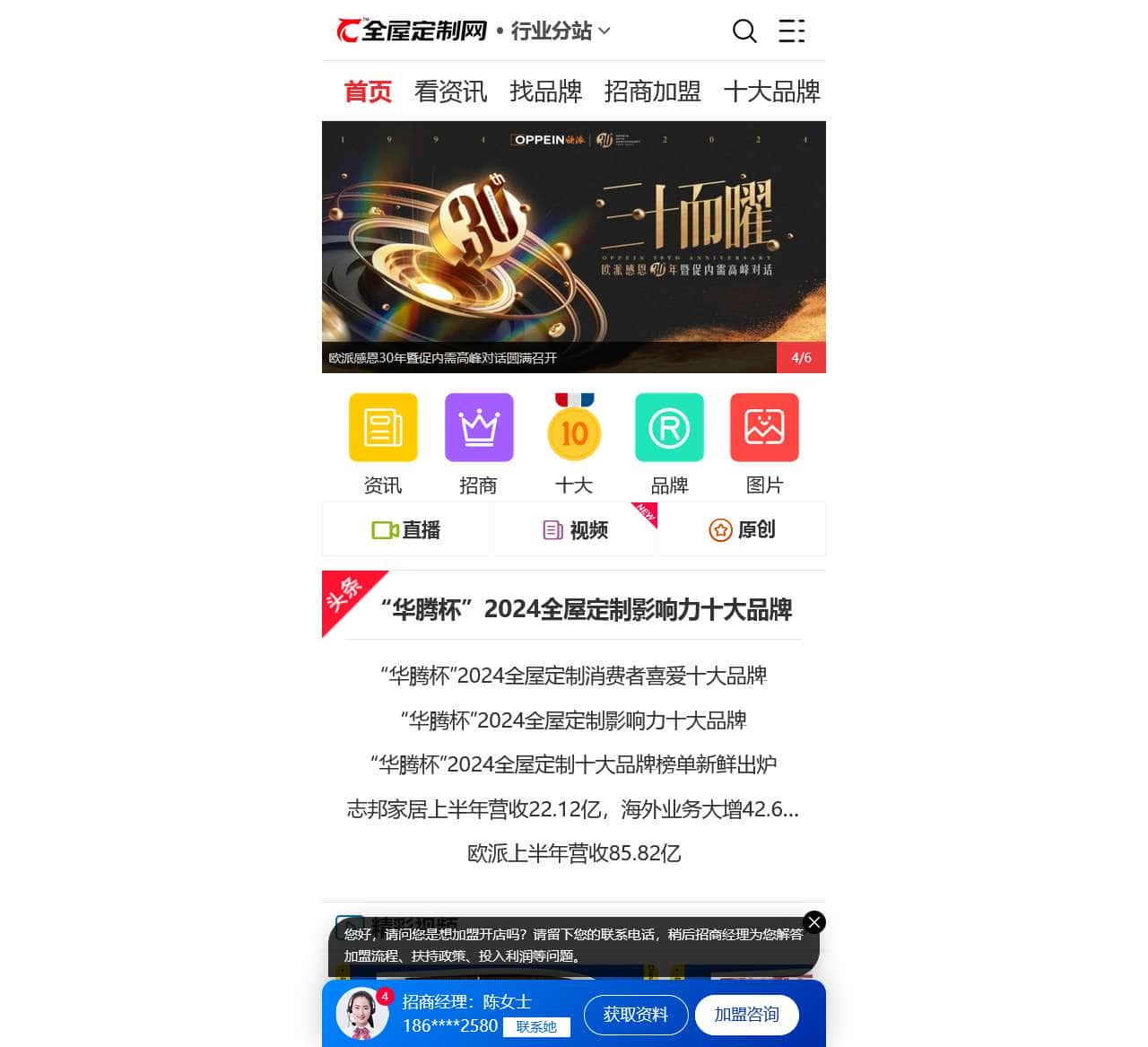1148x1047 pixels.
Task: Read the 欧派上半年营收85.82亿 article
Action: tap(574, 853)
